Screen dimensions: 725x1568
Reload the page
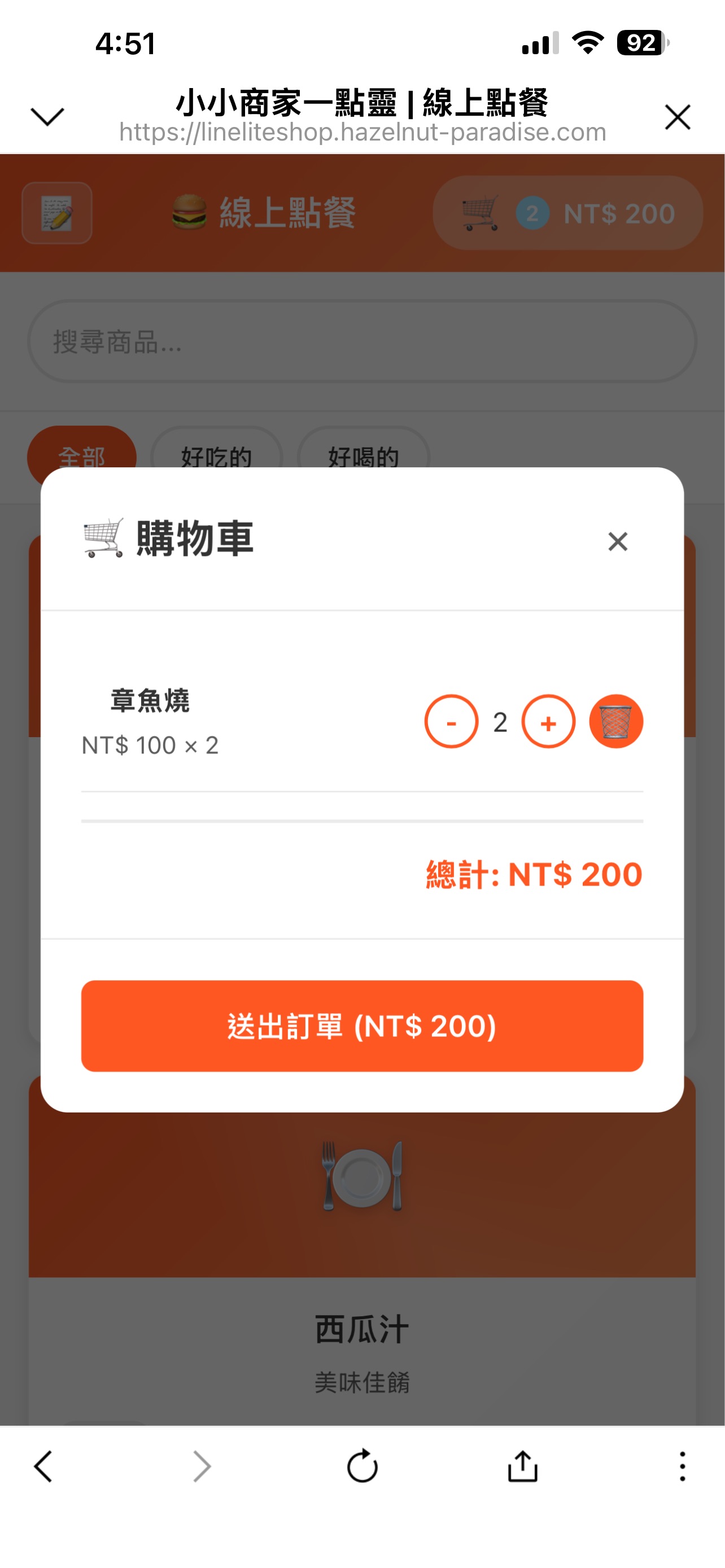[362, 1466]
